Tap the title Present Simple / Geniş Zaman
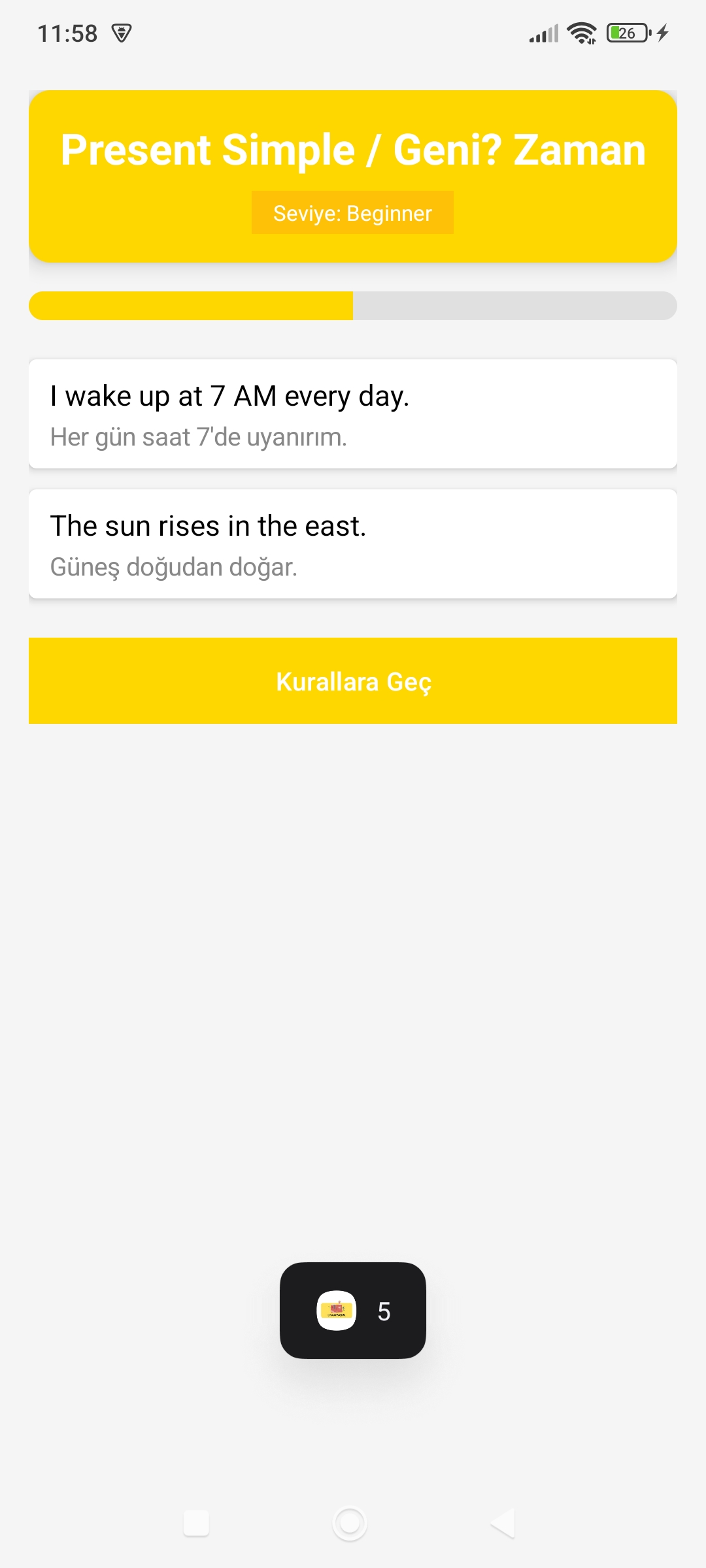 point(352,149)
